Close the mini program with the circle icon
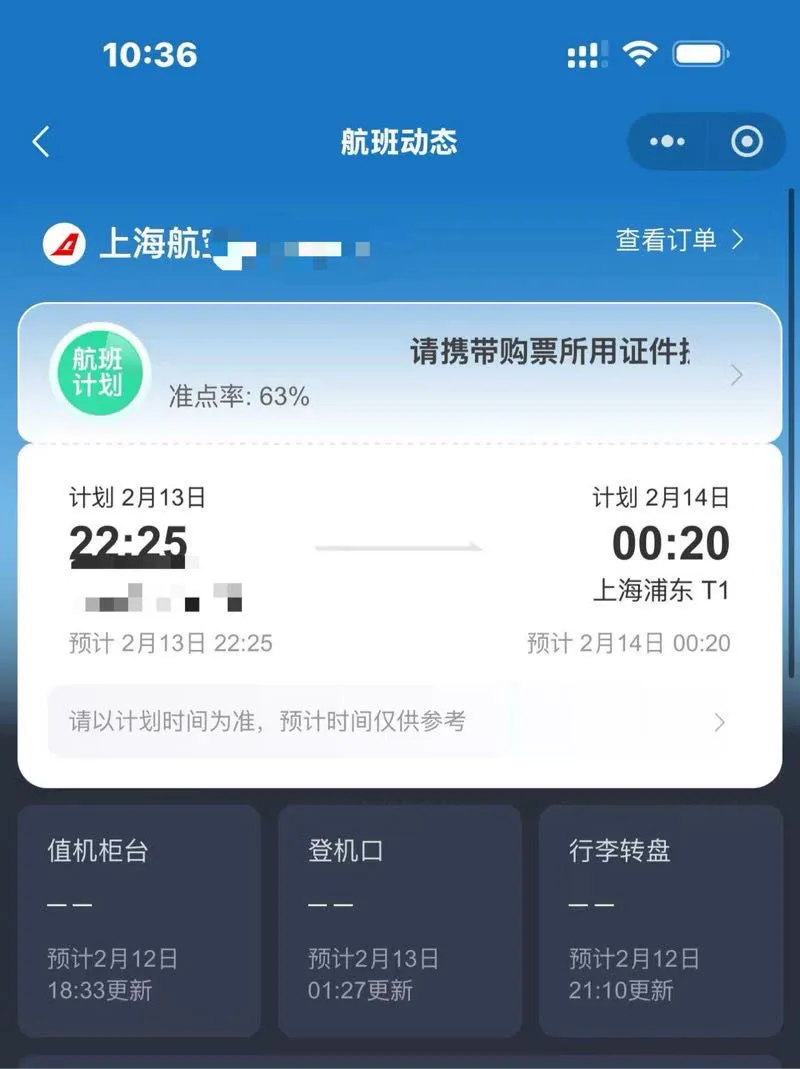This screenshot has width=800, height=1069. click(x=746, y=142)
